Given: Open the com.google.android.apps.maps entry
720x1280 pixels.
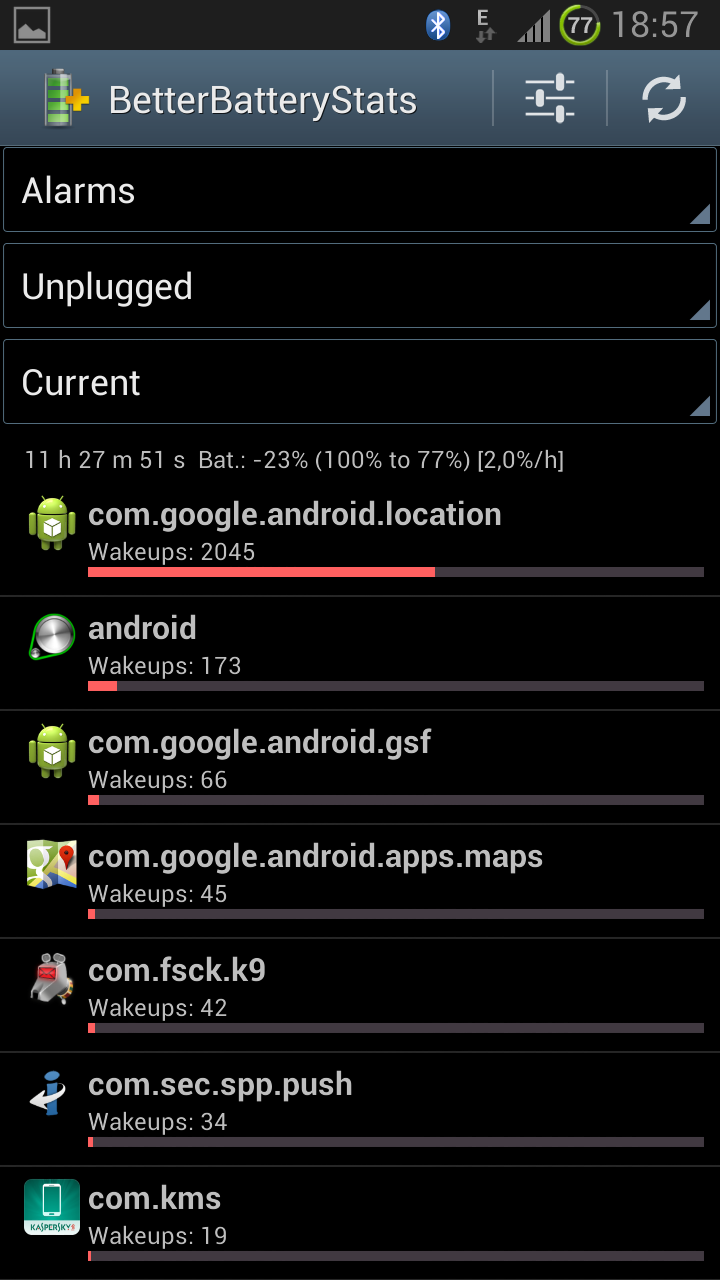Looking at the screenshot, I should (x=360, y=881).
